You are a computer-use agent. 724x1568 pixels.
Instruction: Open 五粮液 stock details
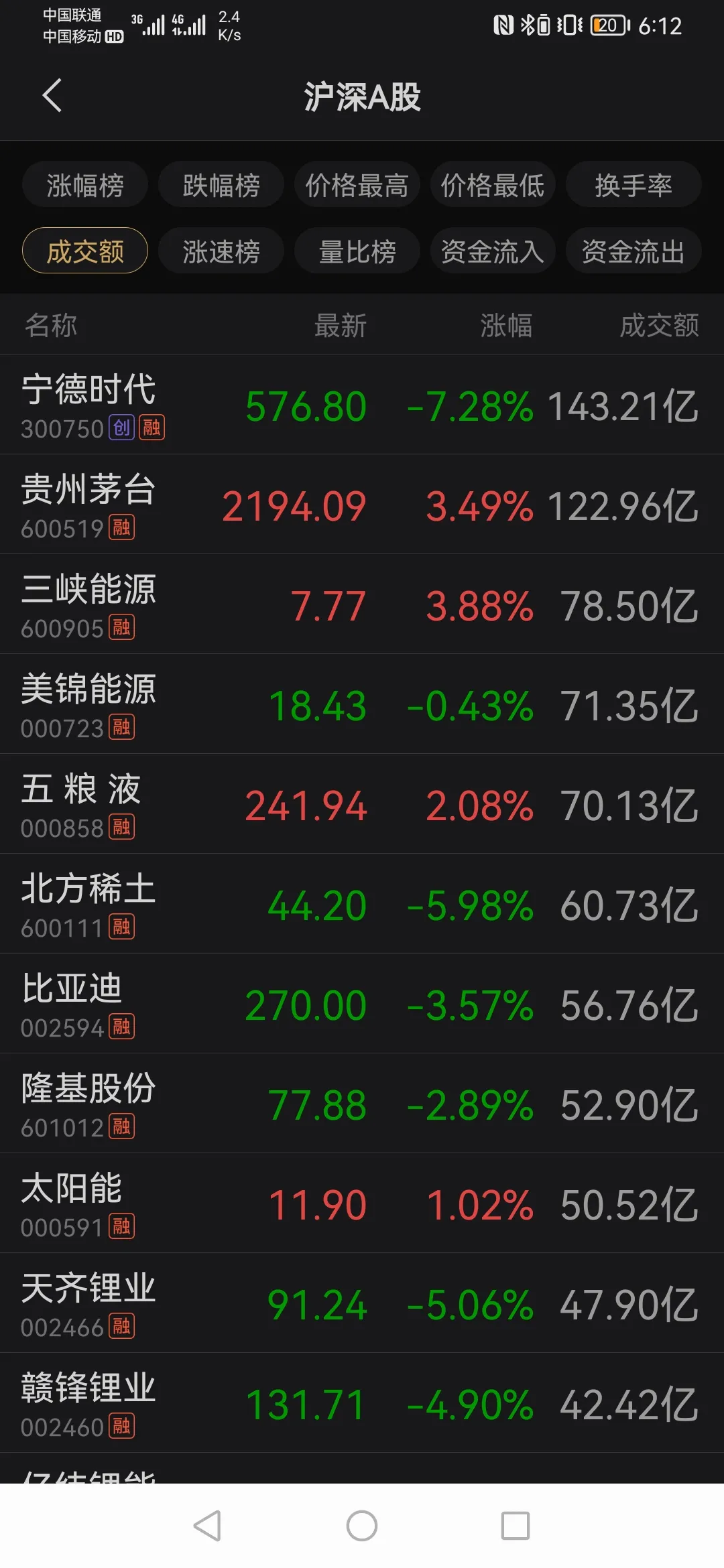tap(362, 804)
